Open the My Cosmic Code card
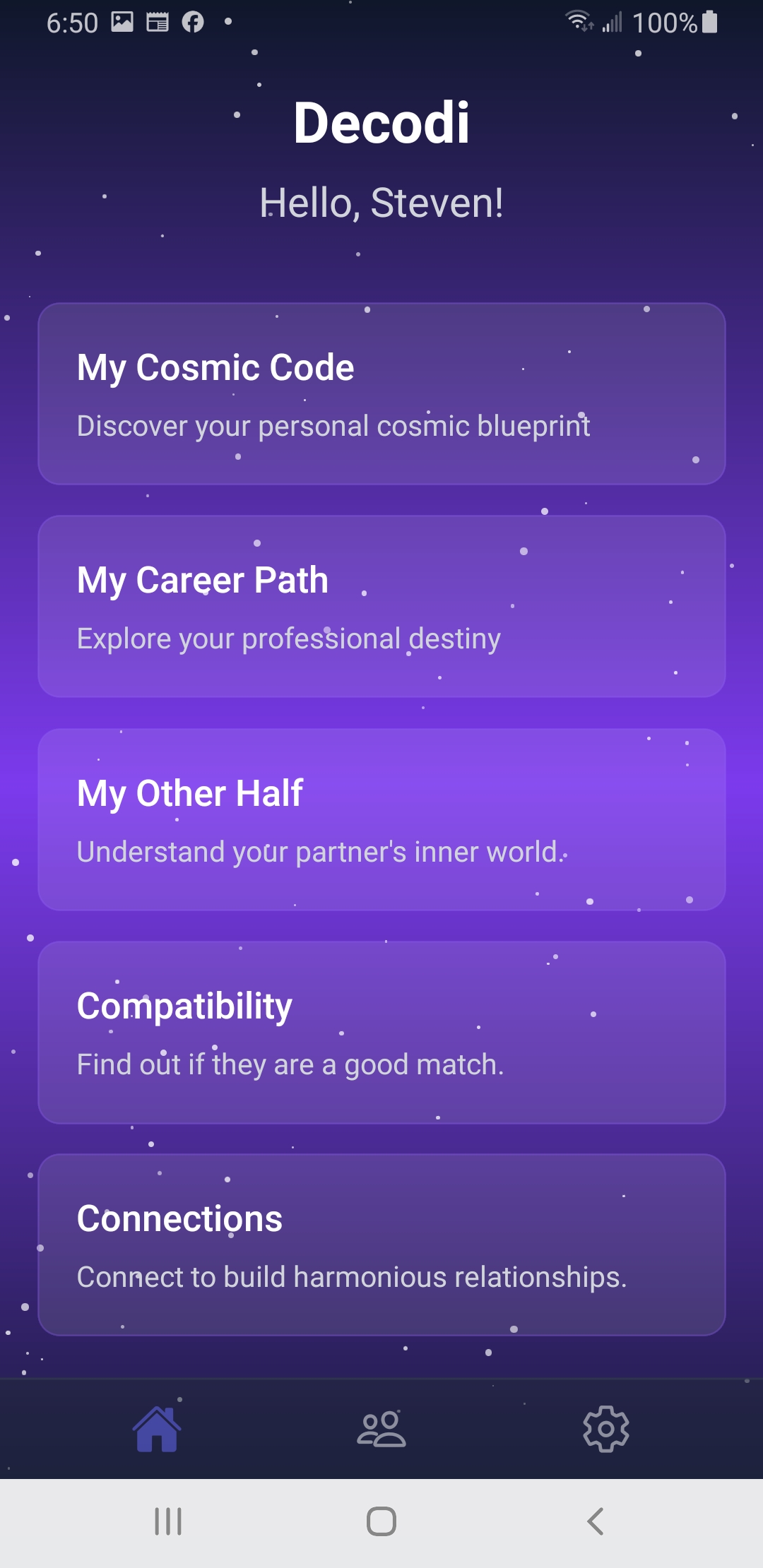Image resolution: width=763 pixels, height=1568 pixels. coord(381,393)
